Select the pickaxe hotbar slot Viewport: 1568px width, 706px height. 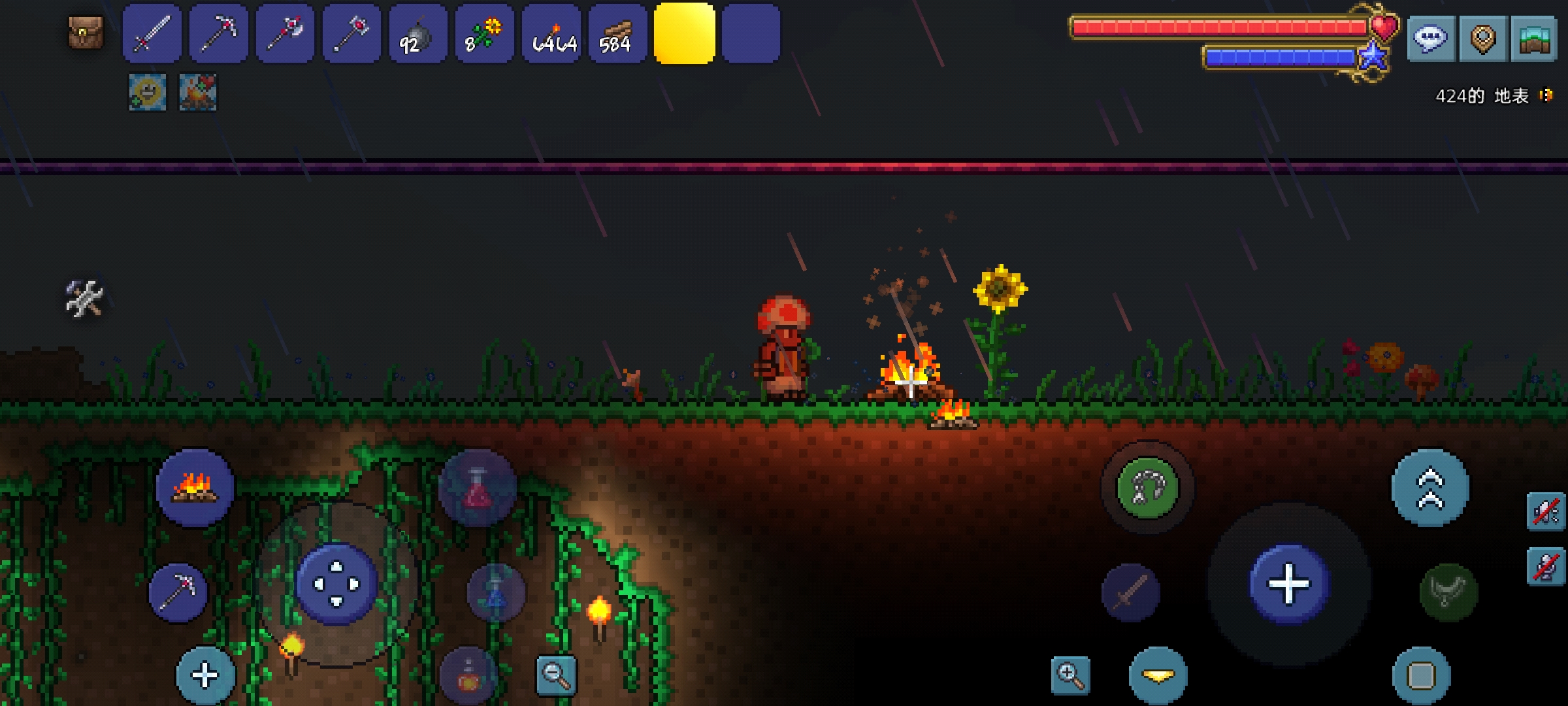pyautogui.click(x=219, y=34)
